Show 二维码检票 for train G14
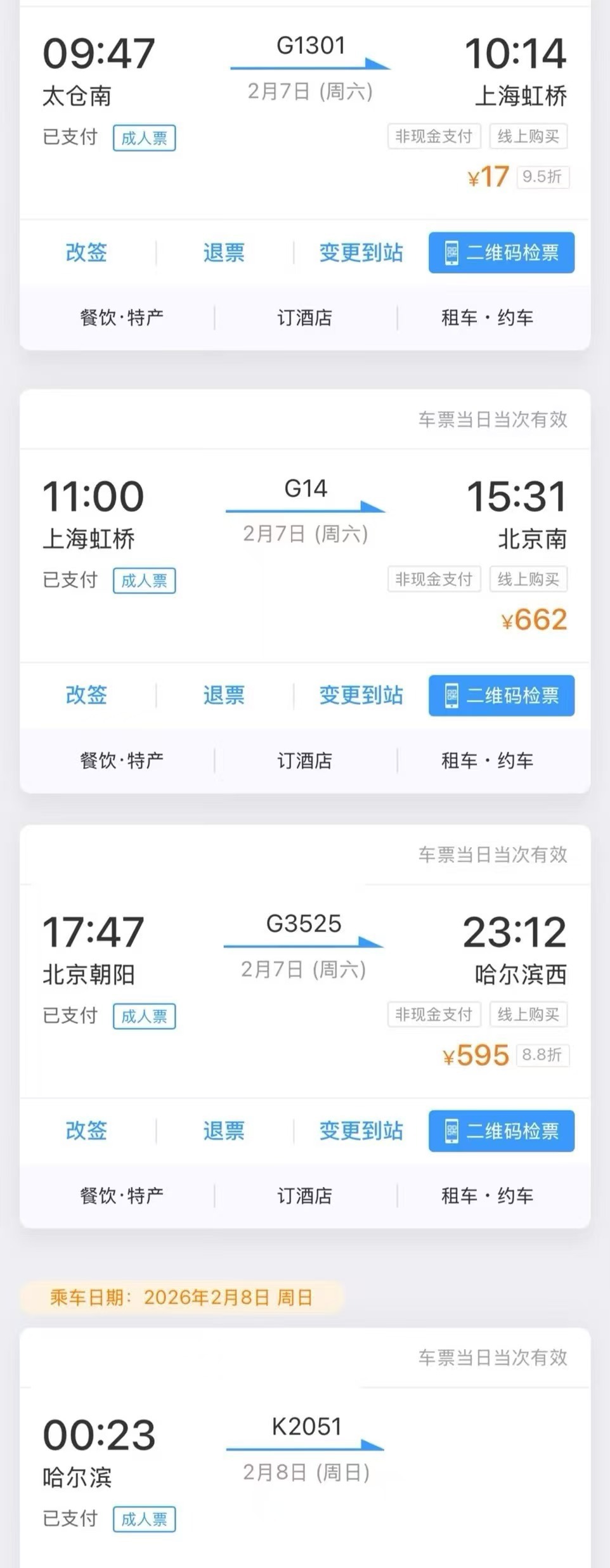This screenshot has height=1568, width=610. click(502, 695)
